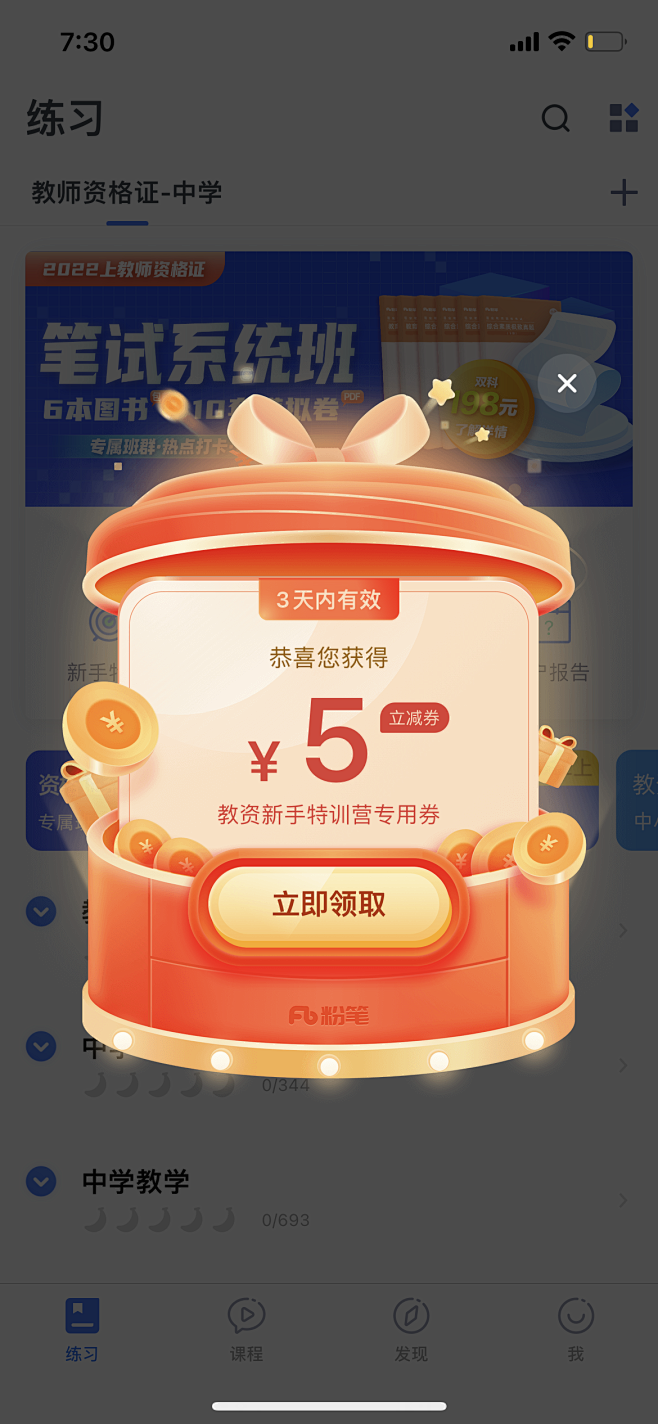This screenshot has width=658, height=1424.
Task: Open the search icon
Action: click(x=555, y=119)
